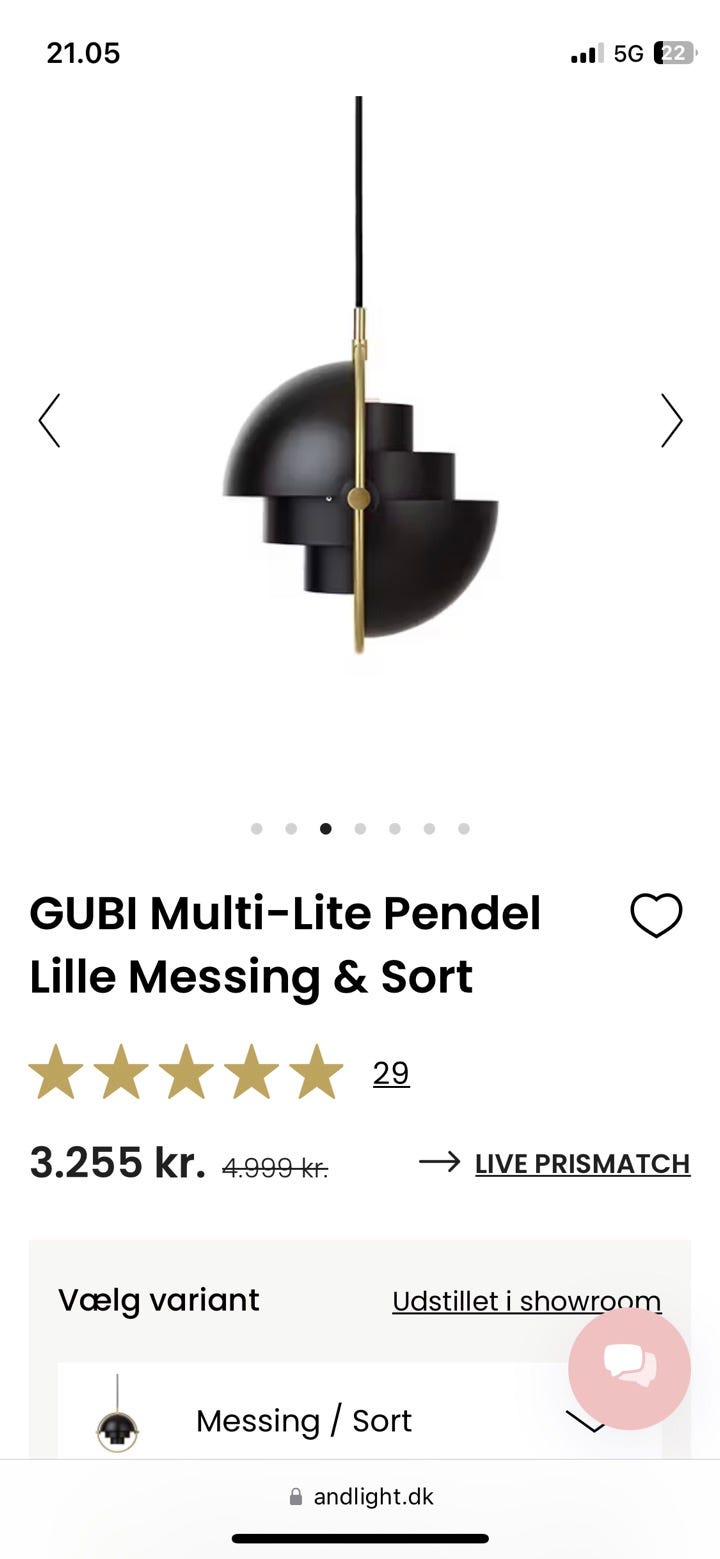Open LIVE PRISMATCH
The height and width of the screenshot is (1559, 720).
(x=554, y=1163)
